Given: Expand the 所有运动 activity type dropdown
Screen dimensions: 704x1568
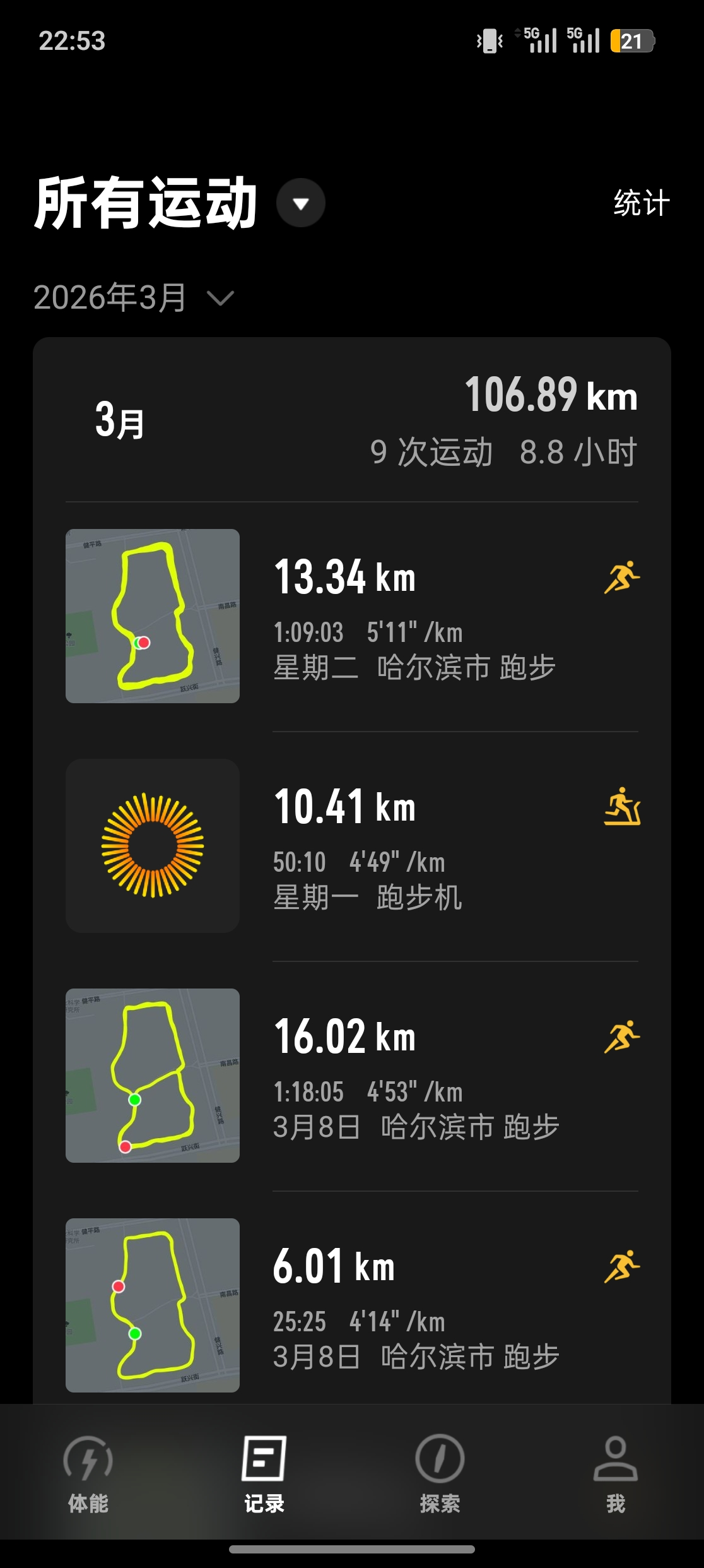Looking at the screenshot, I should (301, 203).
